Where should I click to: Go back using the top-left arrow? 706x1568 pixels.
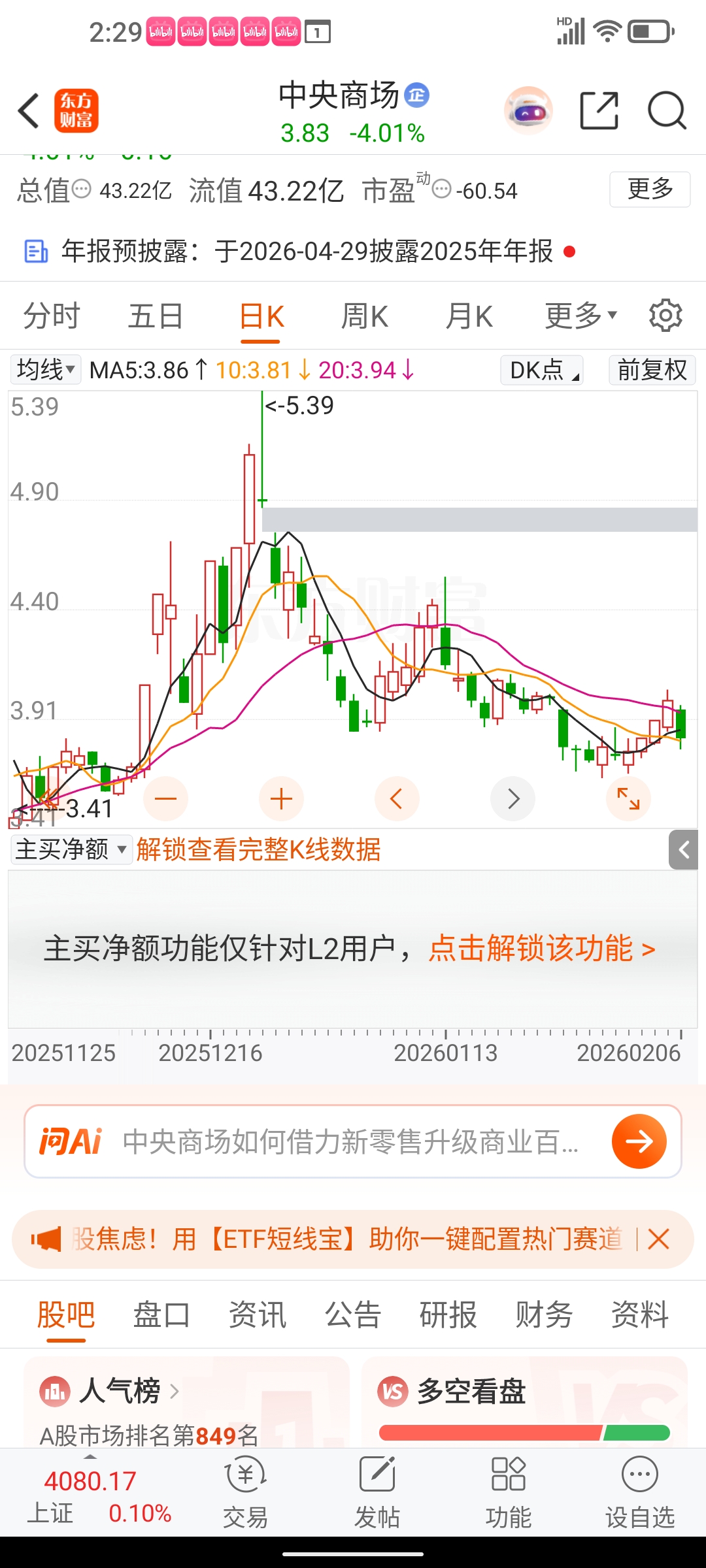[29, 110]
